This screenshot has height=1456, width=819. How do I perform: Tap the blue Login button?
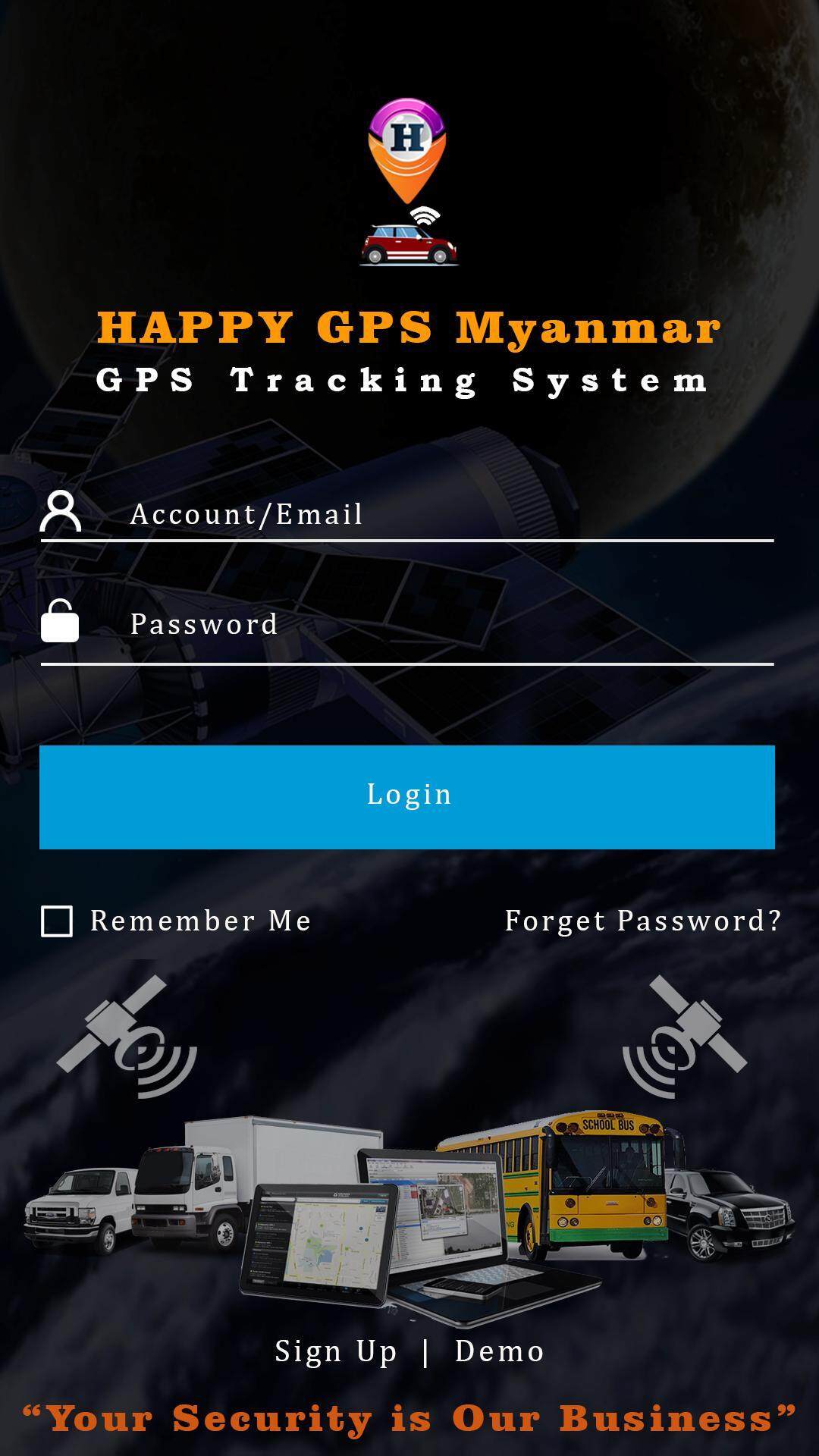coord(407,796)
